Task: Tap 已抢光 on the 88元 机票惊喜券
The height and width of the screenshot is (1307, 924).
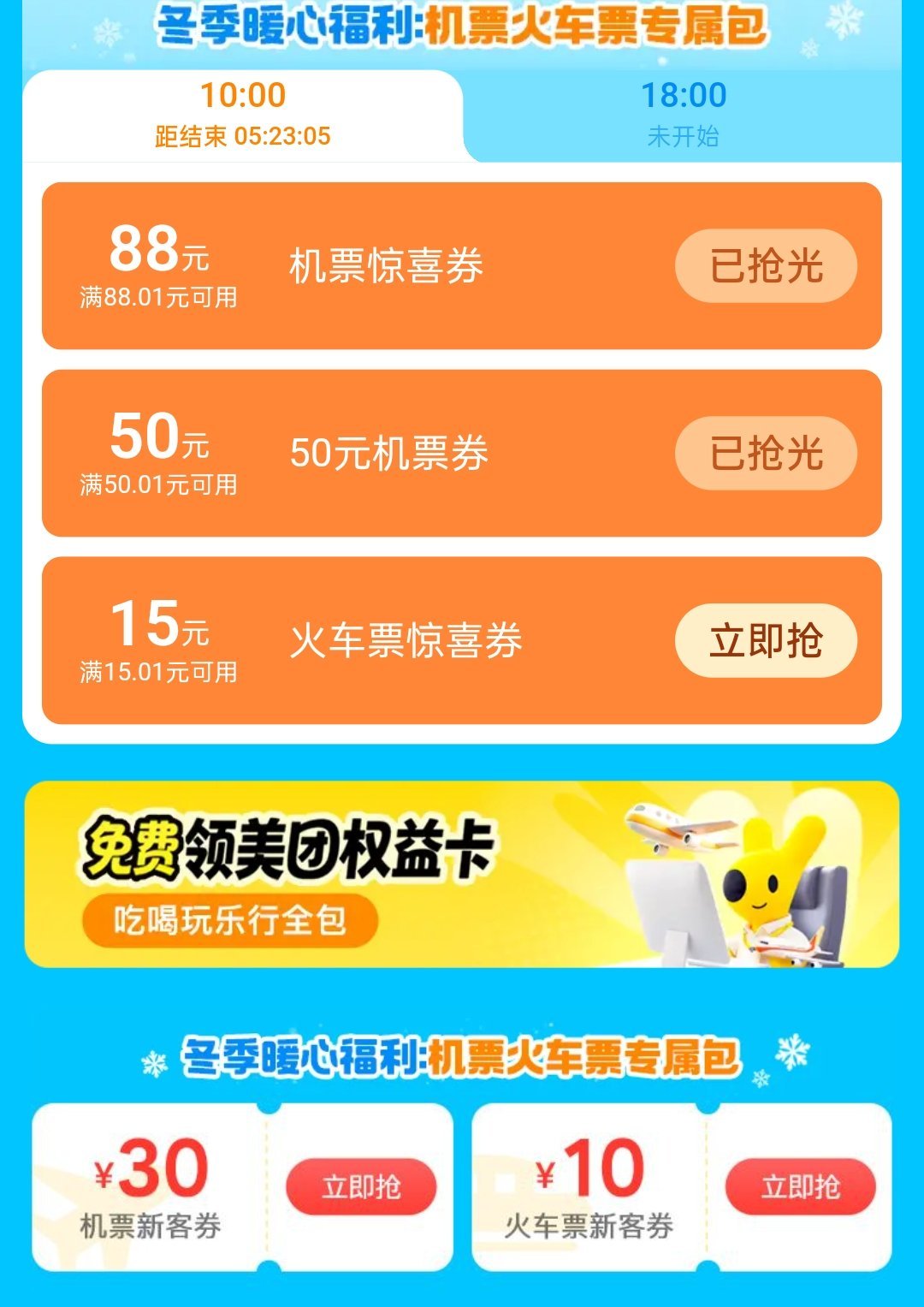Action: 766,265
